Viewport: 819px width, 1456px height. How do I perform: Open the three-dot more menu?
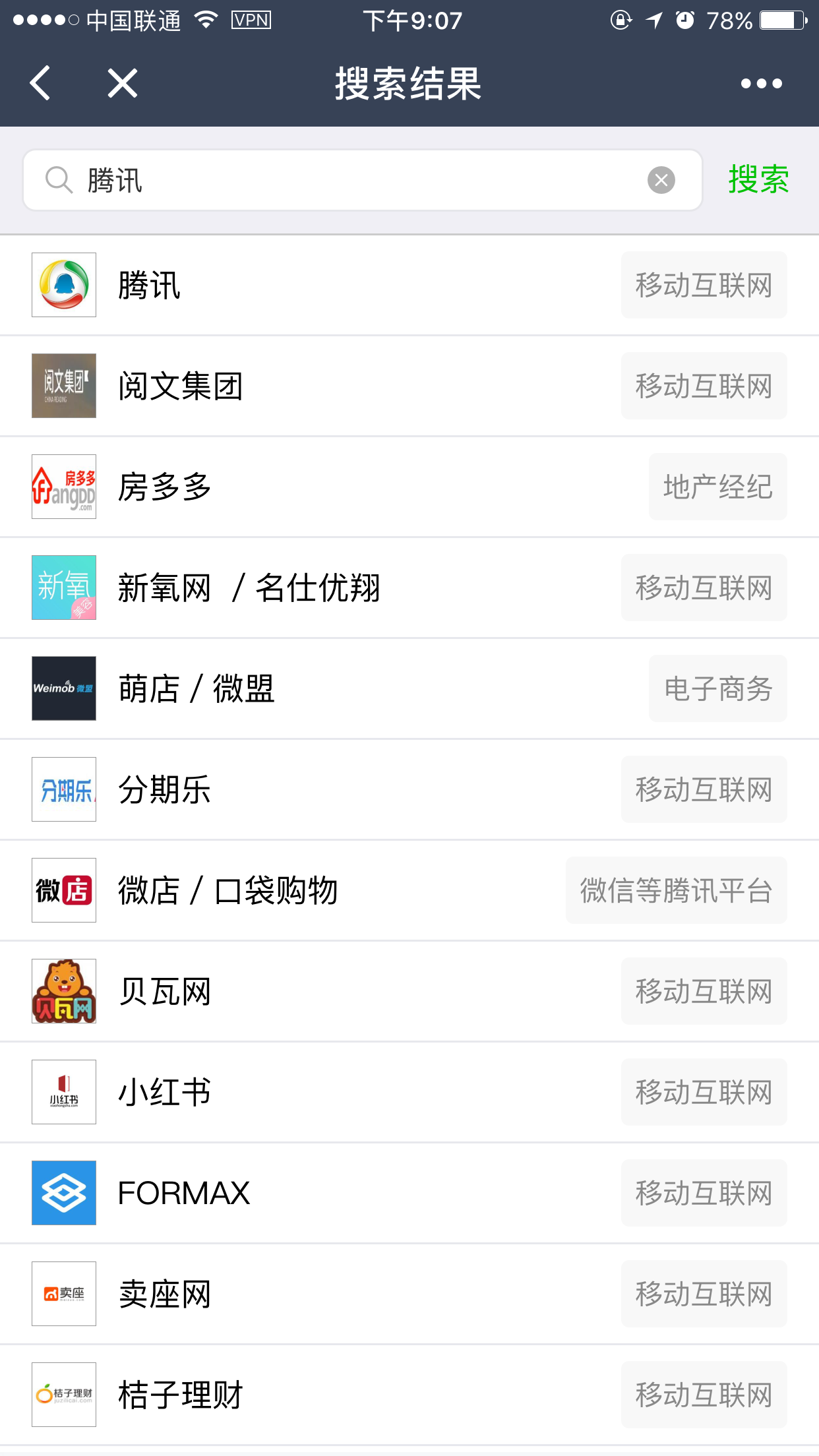(x=761, y=84)
